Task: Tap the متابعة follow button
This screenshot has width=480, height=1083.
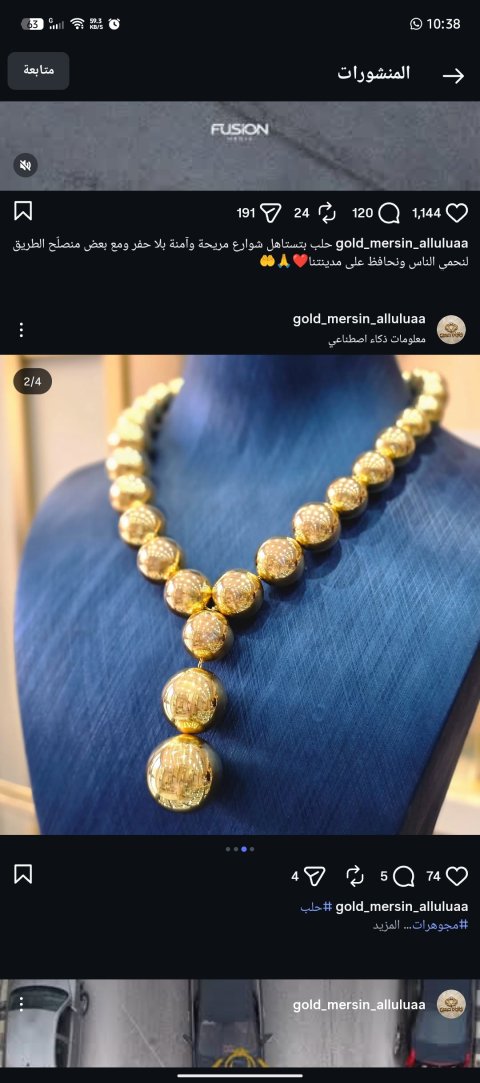Action: (x=39, y=71)
